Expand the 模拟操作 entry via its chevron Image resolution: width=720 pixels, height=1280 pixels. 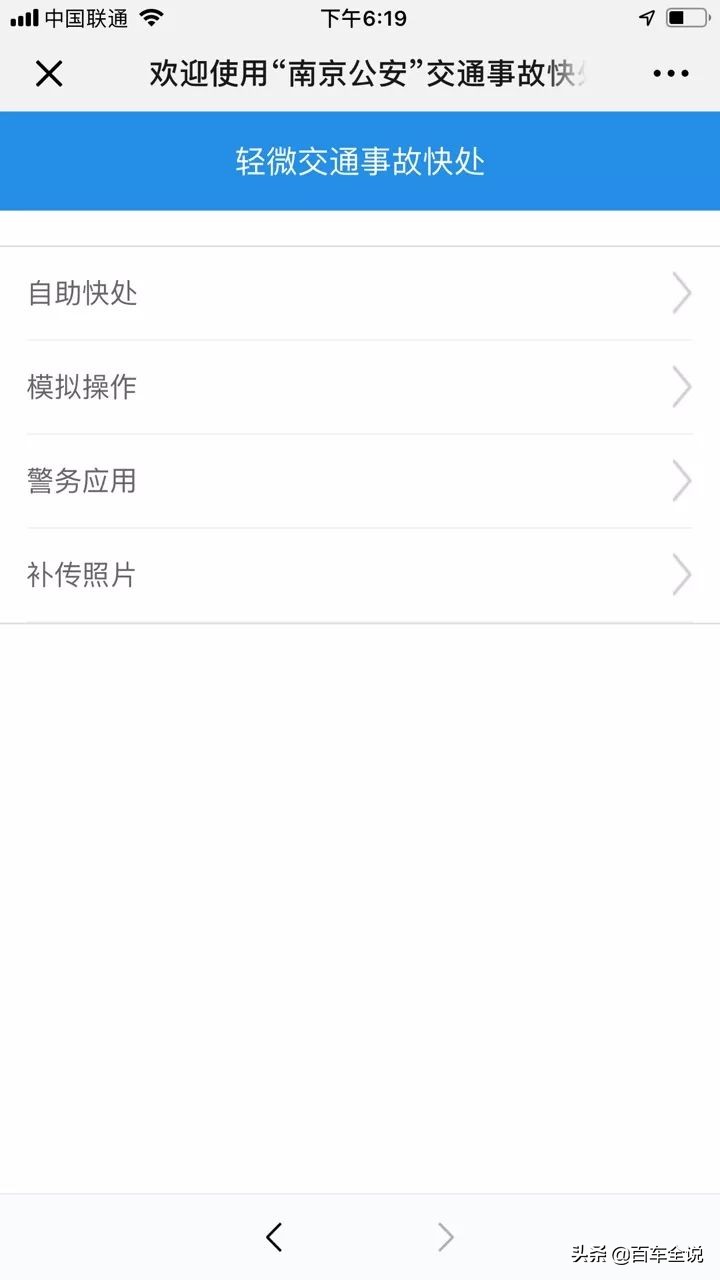pos(682,387)
